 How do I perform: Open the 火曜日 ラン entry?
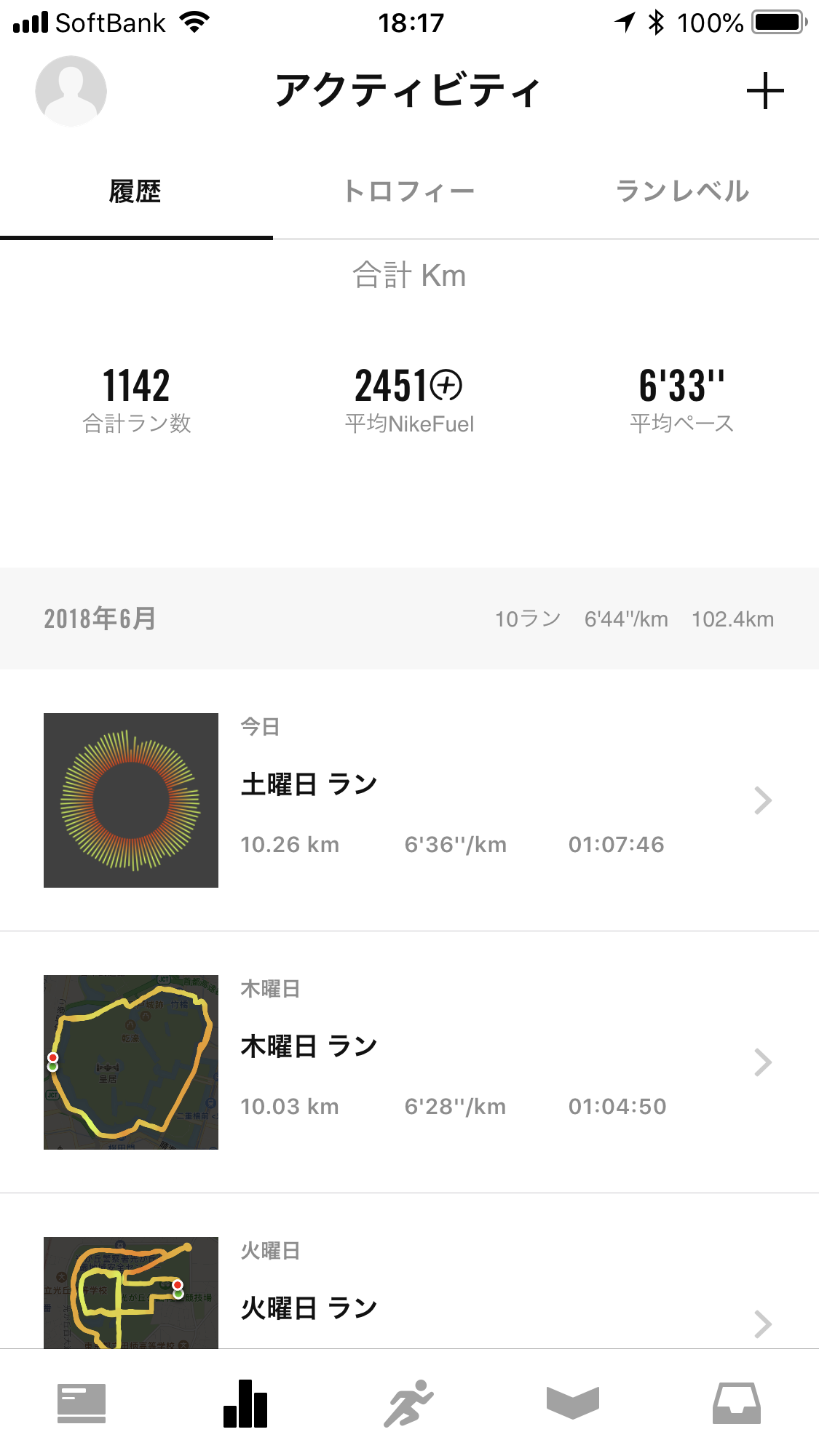(409, 1271)
